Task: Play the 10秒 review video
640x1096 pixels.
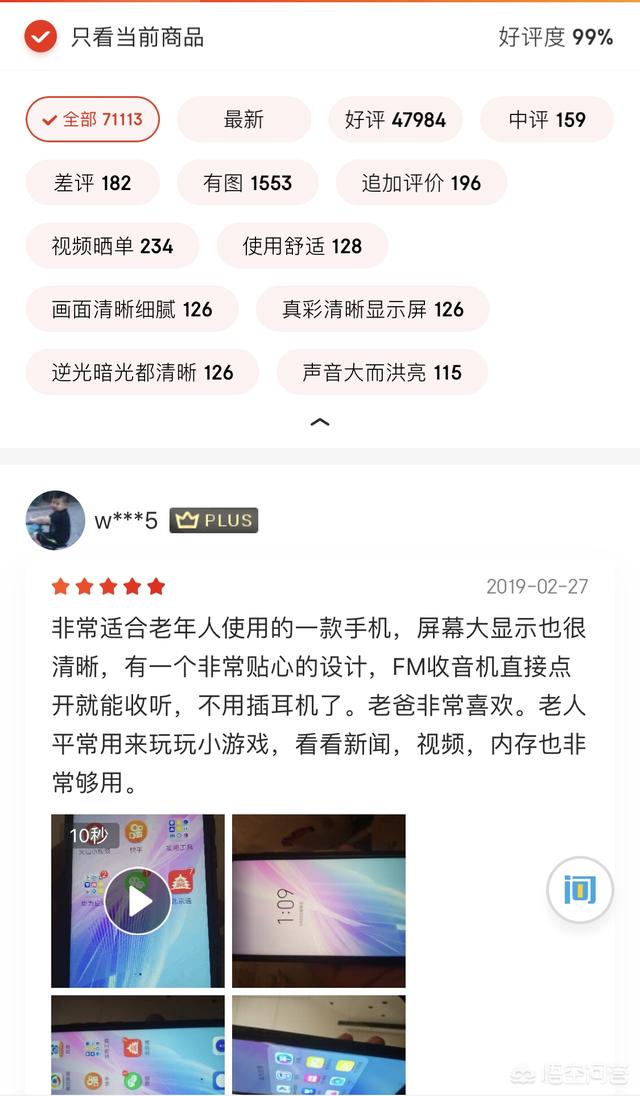Action: [x=138, y=900]
